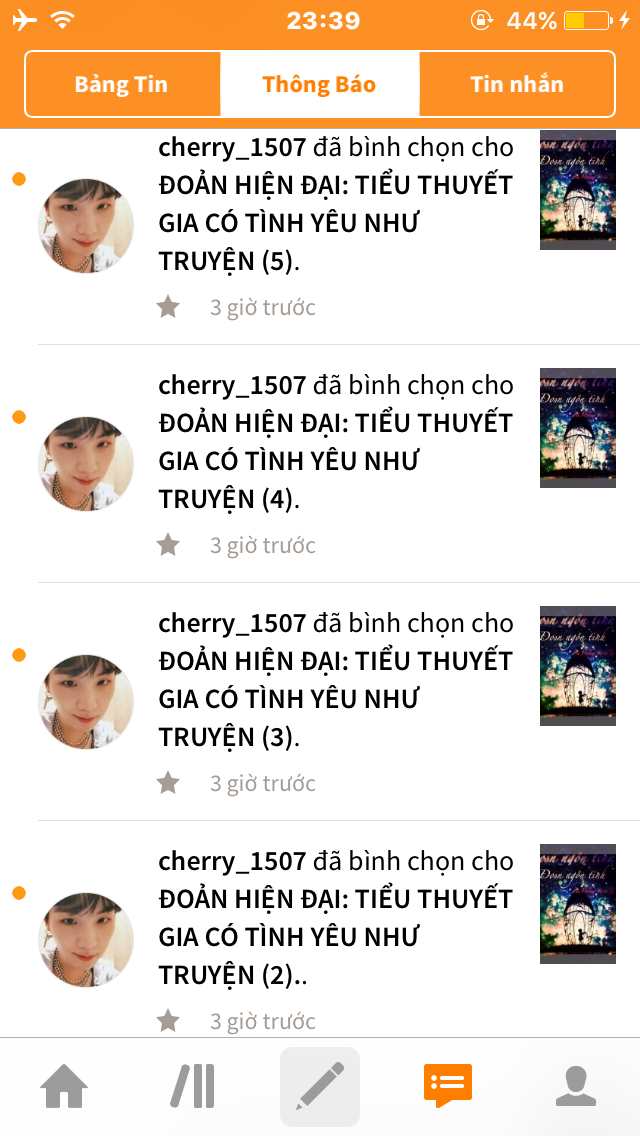Screen dimensions: 640x1136
Task: Tap the story cover beside TRUYỆN (4)
Action: tap(578, 427)
